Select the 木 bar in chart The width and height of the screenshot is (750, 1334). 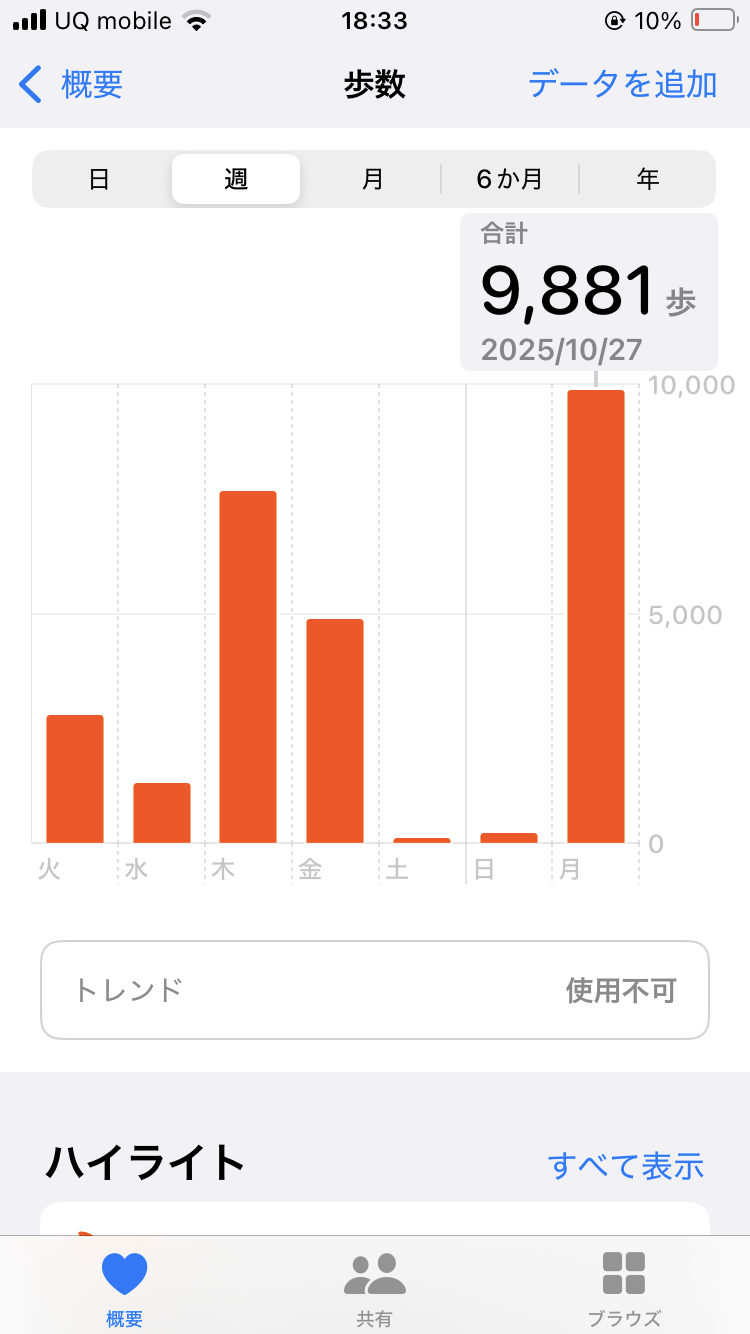point(248,666)
